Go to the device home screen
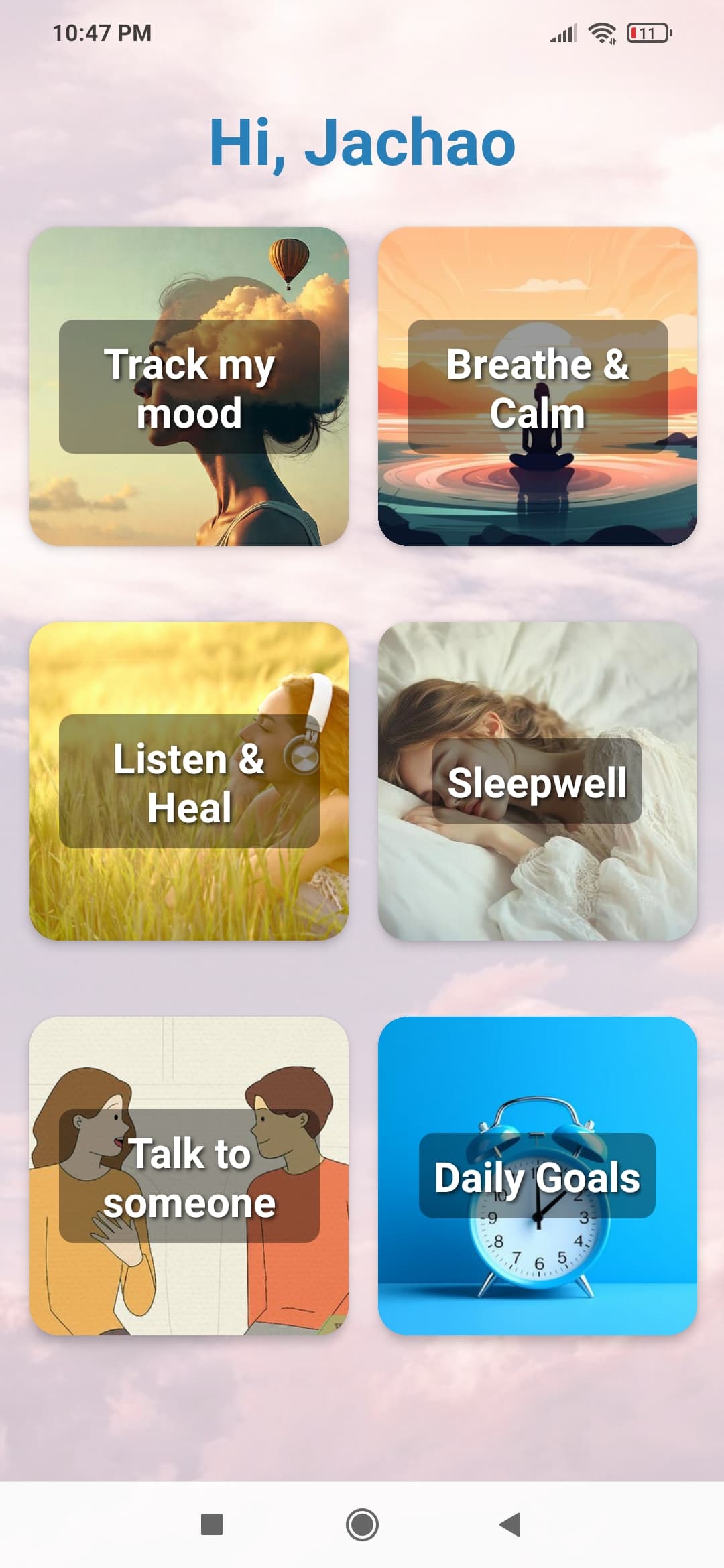Viewport: 724px width, 1568px height. tap(362, 1524)
